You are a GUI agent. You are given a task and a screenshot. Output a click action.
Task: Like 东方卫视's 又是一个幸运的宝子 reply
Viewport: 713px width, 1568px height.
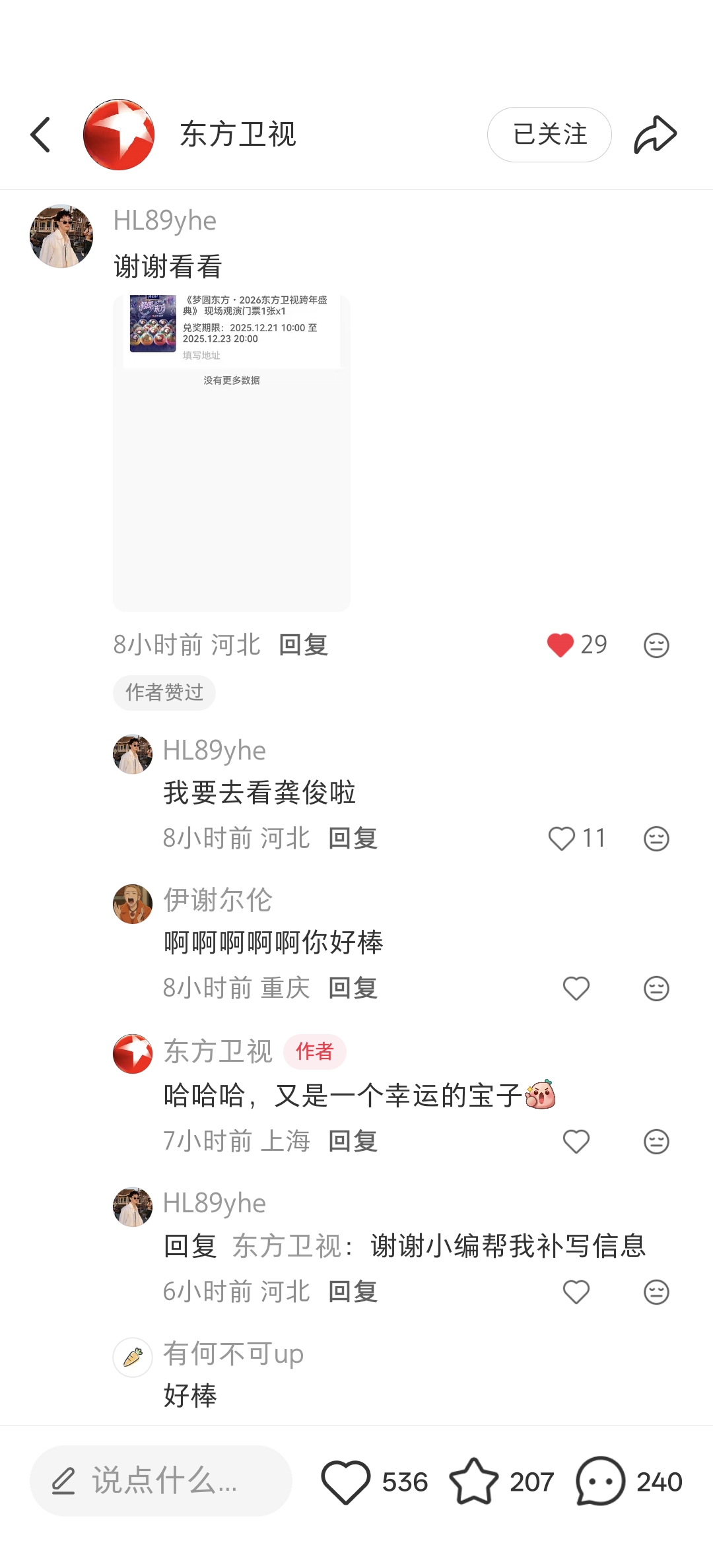pos(576,1142)
